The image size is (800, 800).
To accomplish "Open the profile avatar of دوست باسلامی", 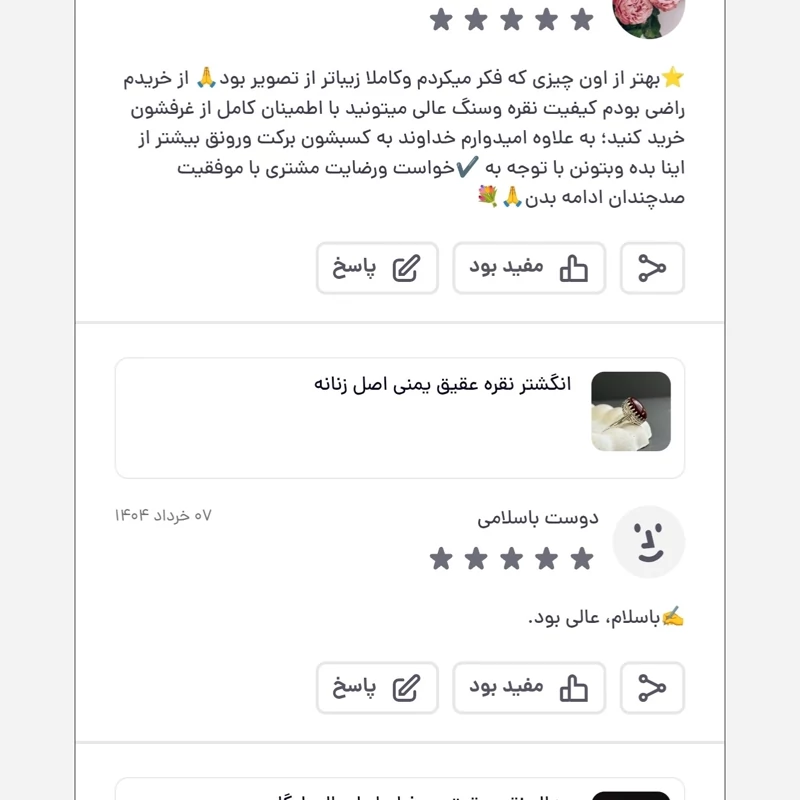I will pos(648,542).
